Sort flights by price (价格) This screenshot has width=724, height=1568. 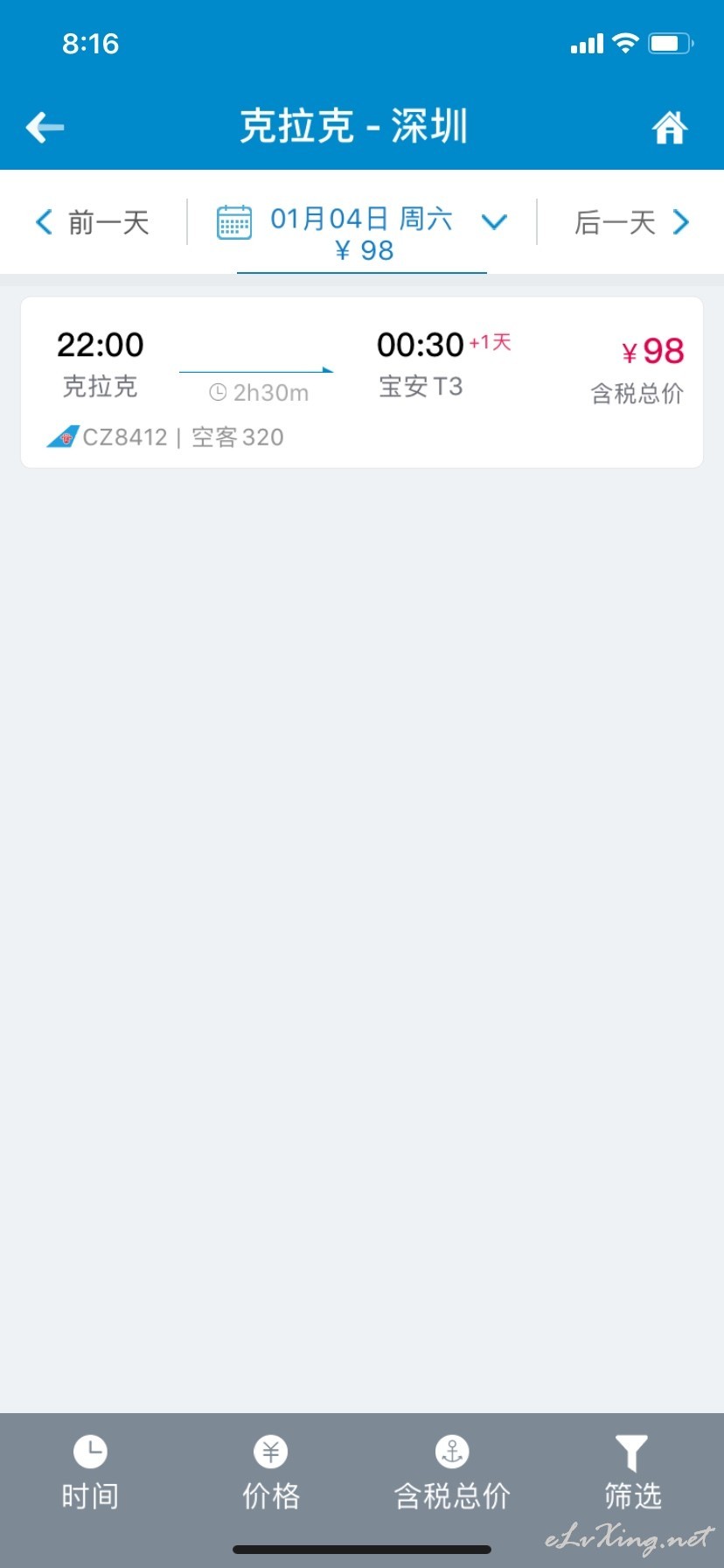pyautogui.click(x=271, y=1473)
